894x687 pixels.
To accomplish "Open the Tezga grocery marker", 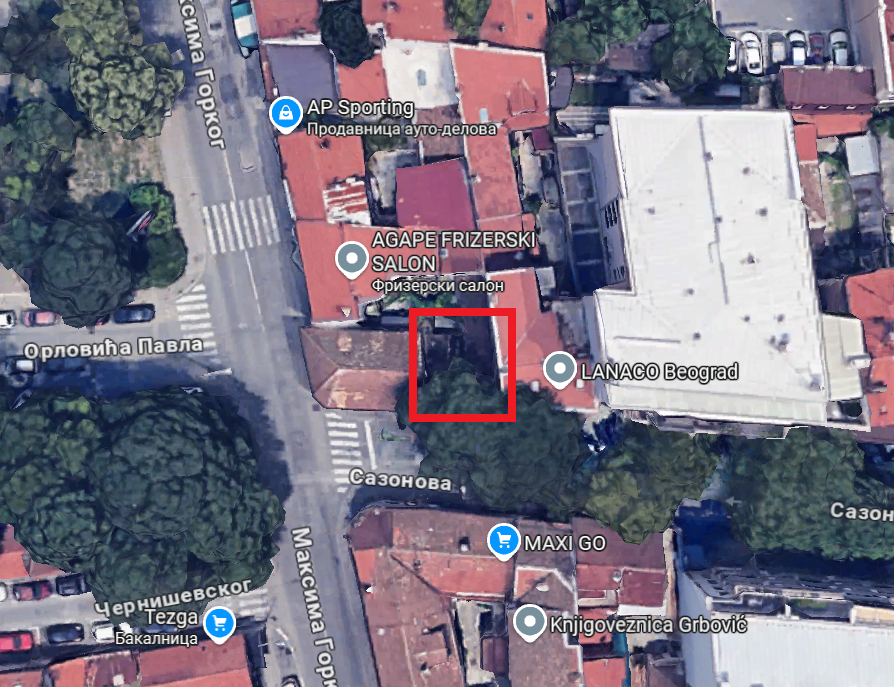I will point(219,624).
